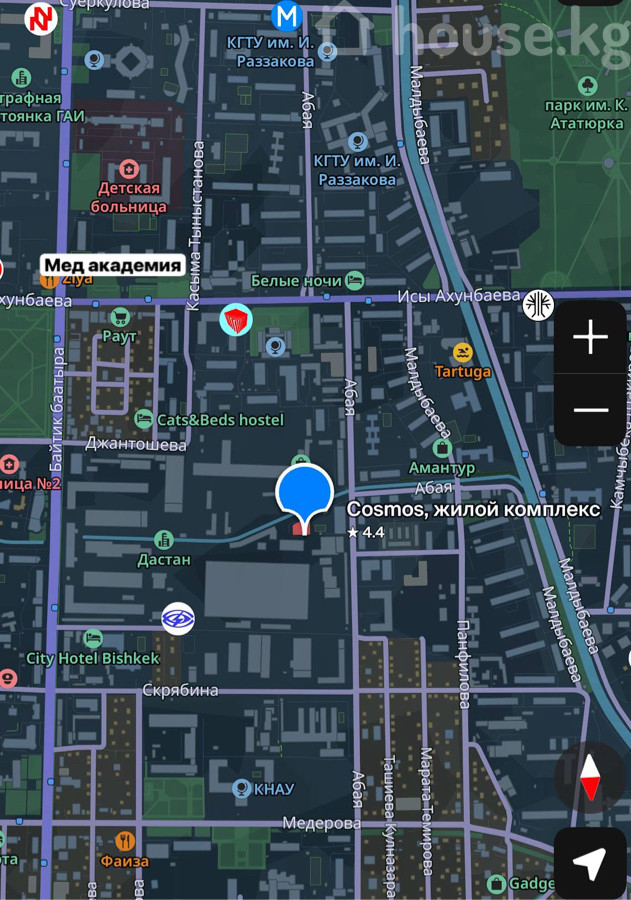The width and height of the screenshot is (631, 900).
Task: Open the Детская больница marker
Action: (130, 165)
